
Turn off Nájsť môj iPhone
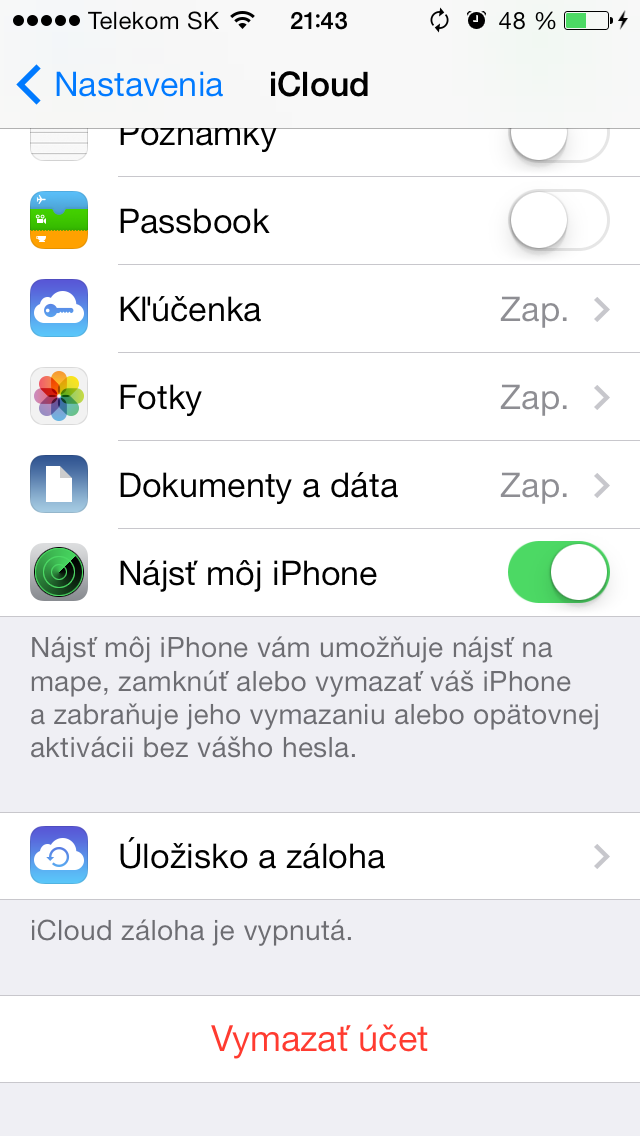click(558, 573)
